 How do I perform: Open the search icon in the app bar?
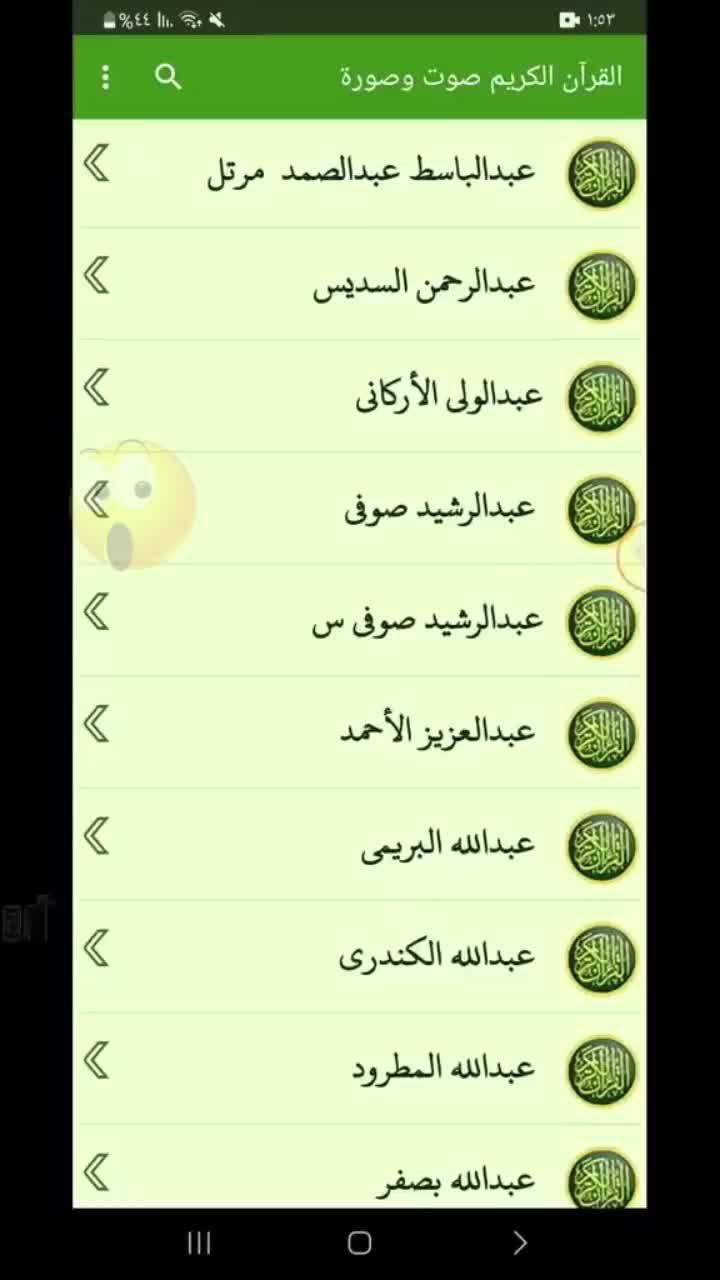pyautogui.click(x=168, y=76)
